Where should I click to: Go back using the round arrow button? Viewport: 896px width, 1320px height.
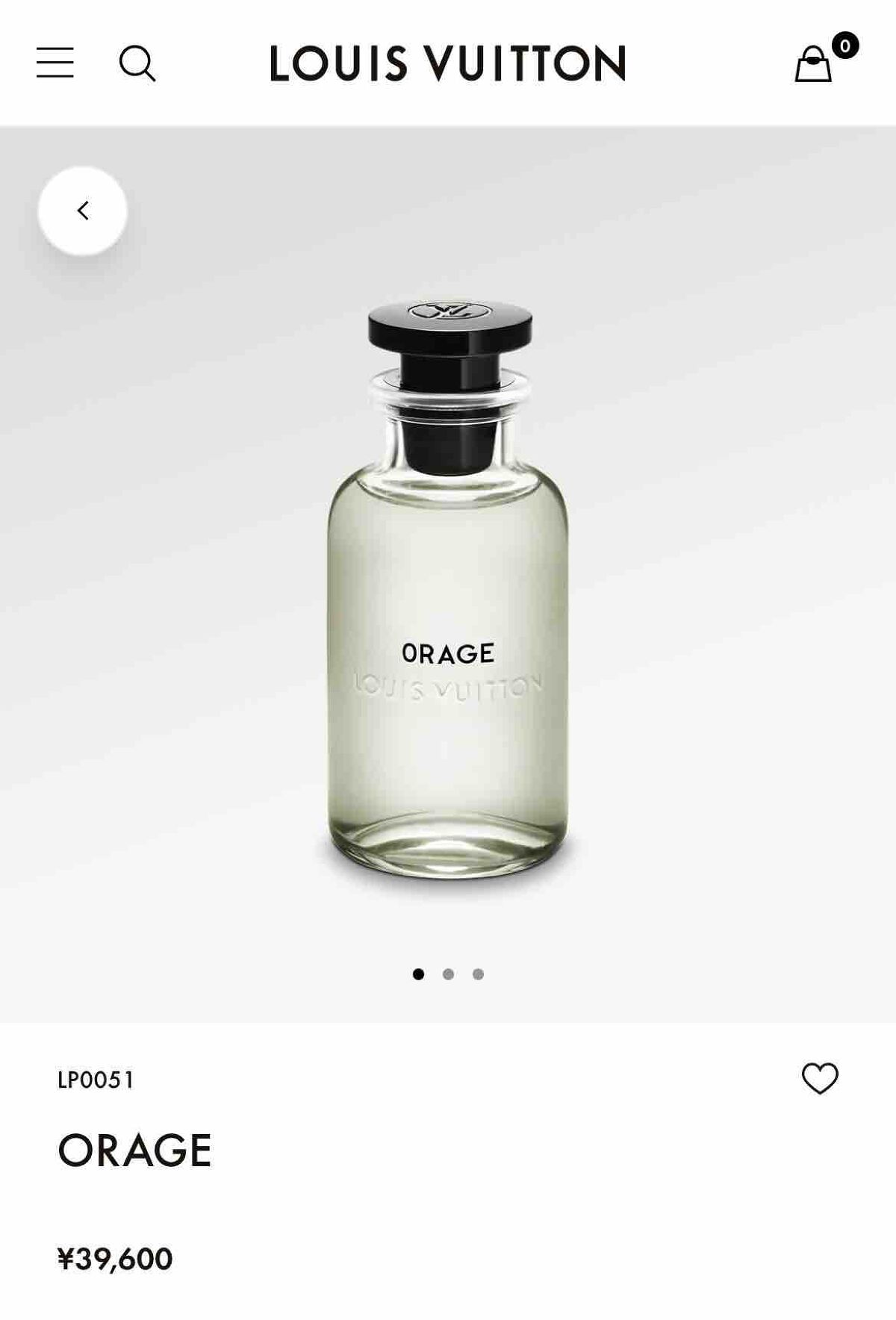click(83, 211)
